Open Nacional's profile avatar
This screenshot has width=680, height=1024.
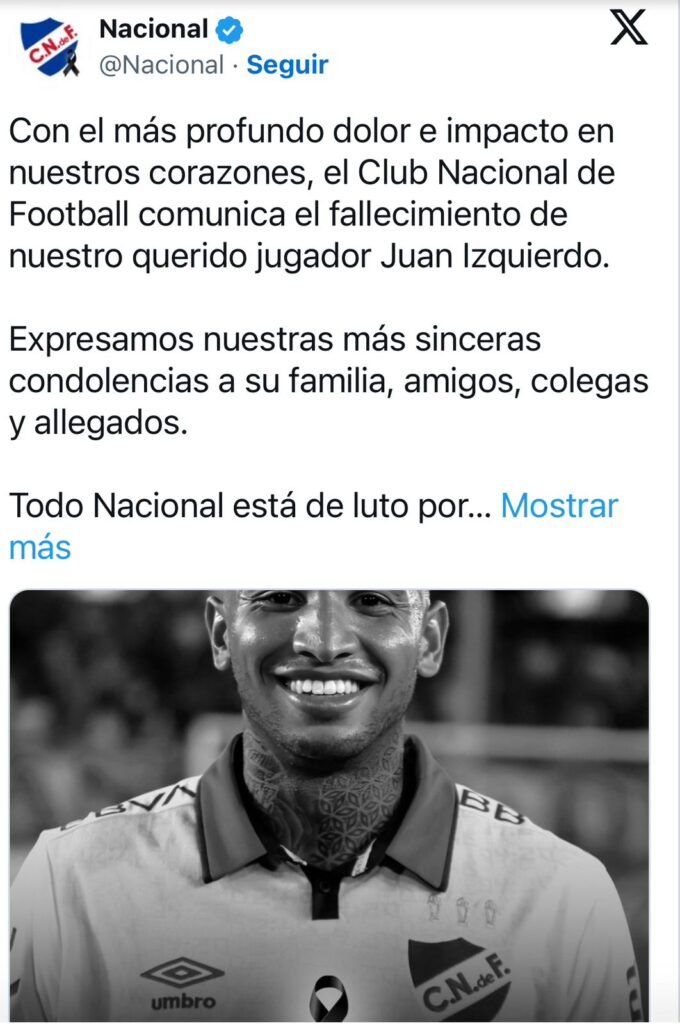[49, 48]
